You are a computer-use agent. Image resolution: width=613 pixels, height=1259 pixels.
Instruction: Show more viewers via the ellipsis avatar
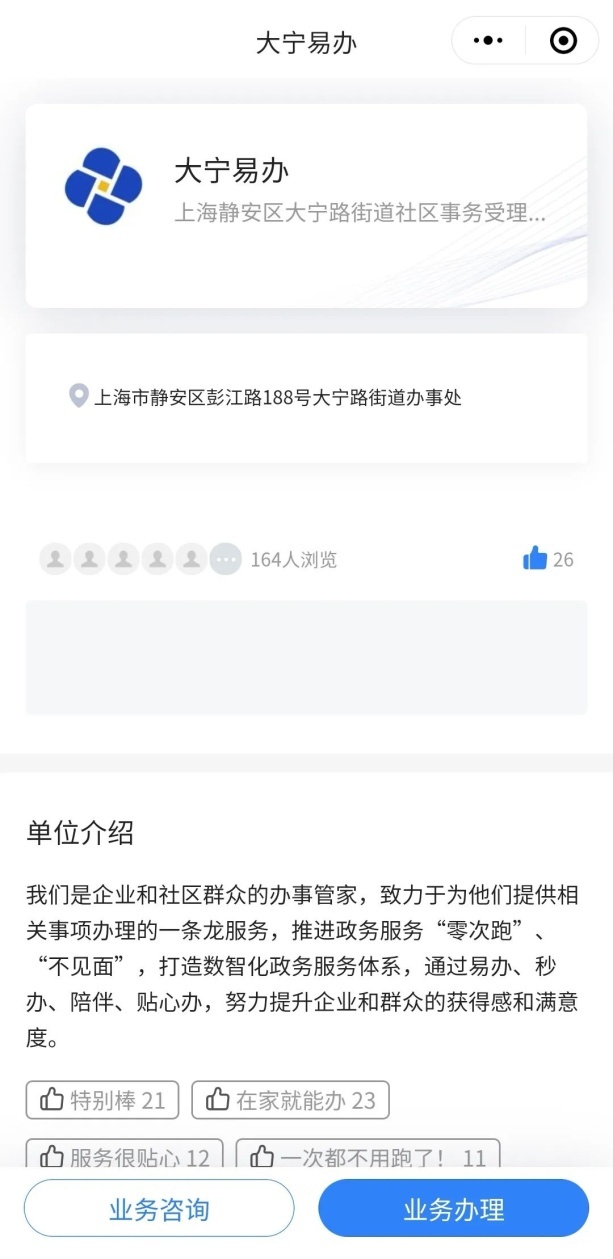pos(226,559)
